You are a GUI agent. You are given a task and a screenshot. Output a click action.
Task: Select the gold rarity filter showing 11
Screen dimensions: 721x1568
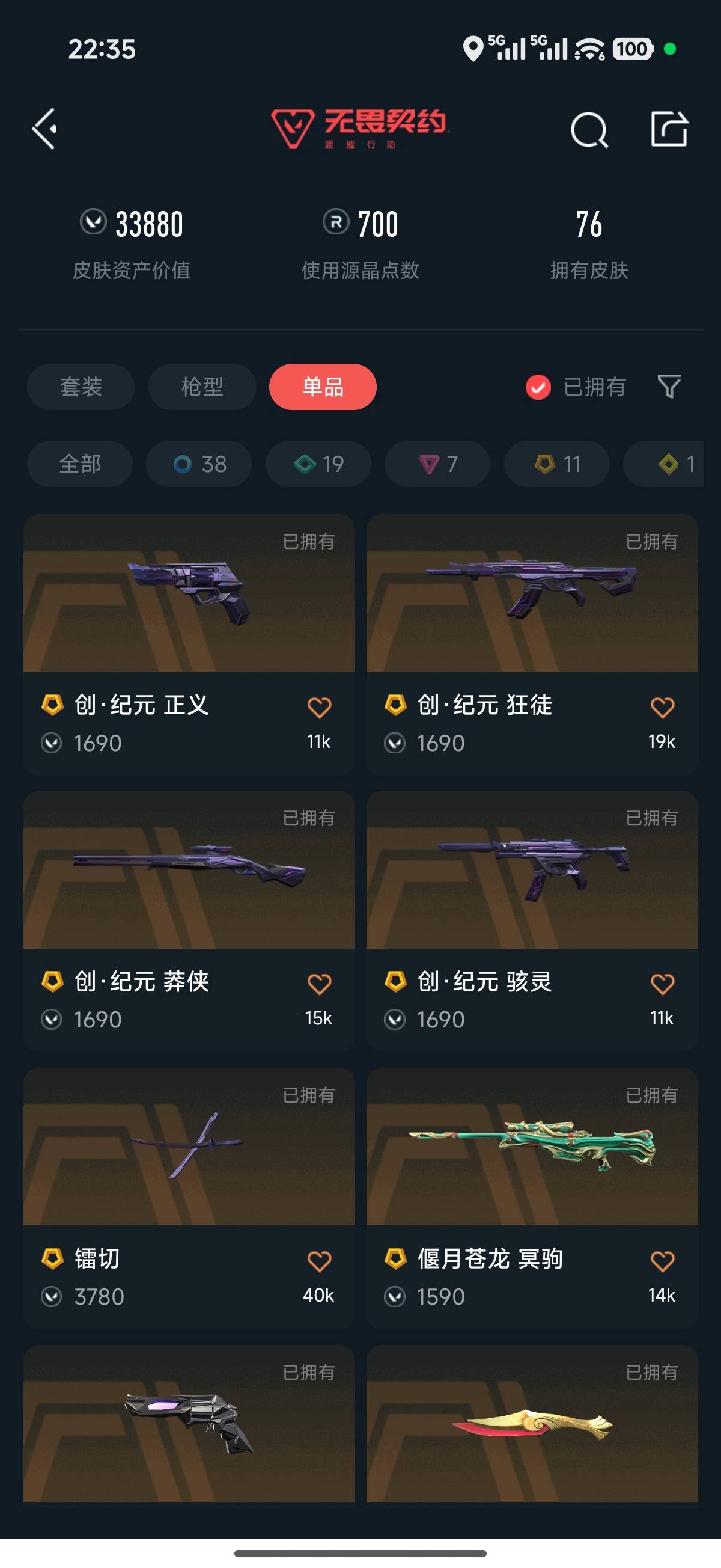click(x=556, y=464)
